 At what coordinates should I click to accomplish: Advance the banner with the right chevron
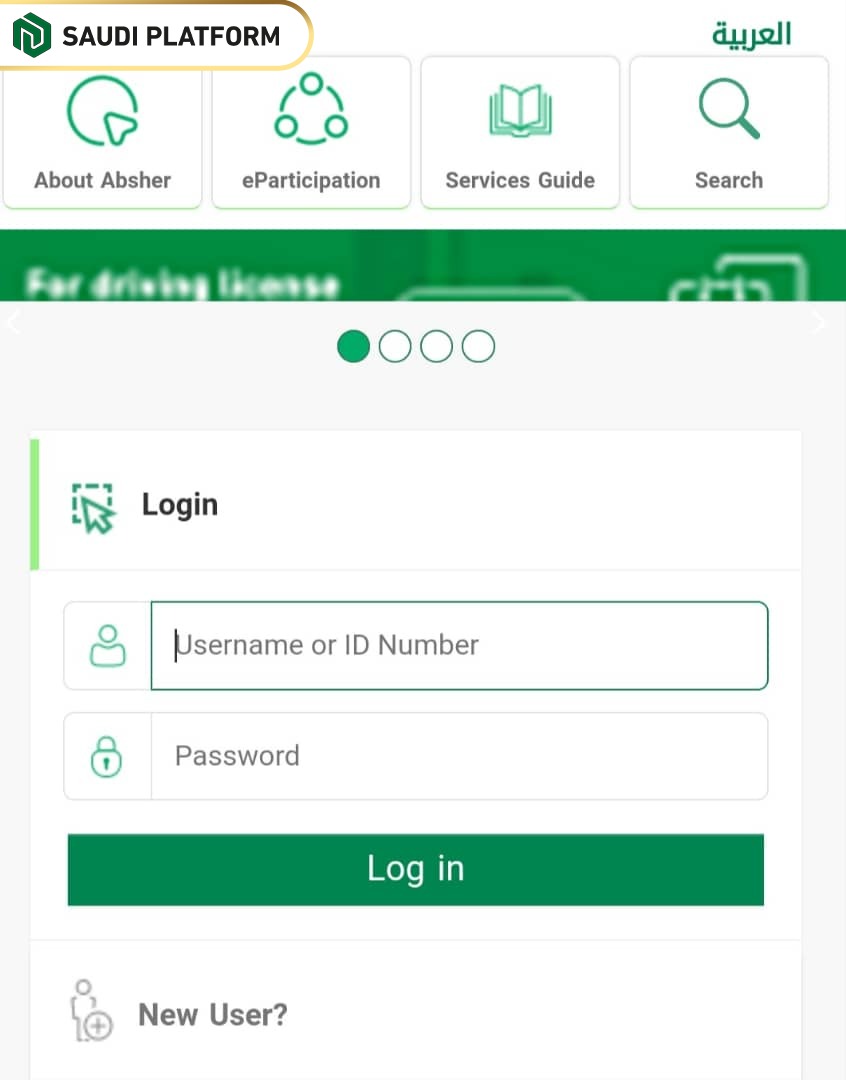point(820,322)
